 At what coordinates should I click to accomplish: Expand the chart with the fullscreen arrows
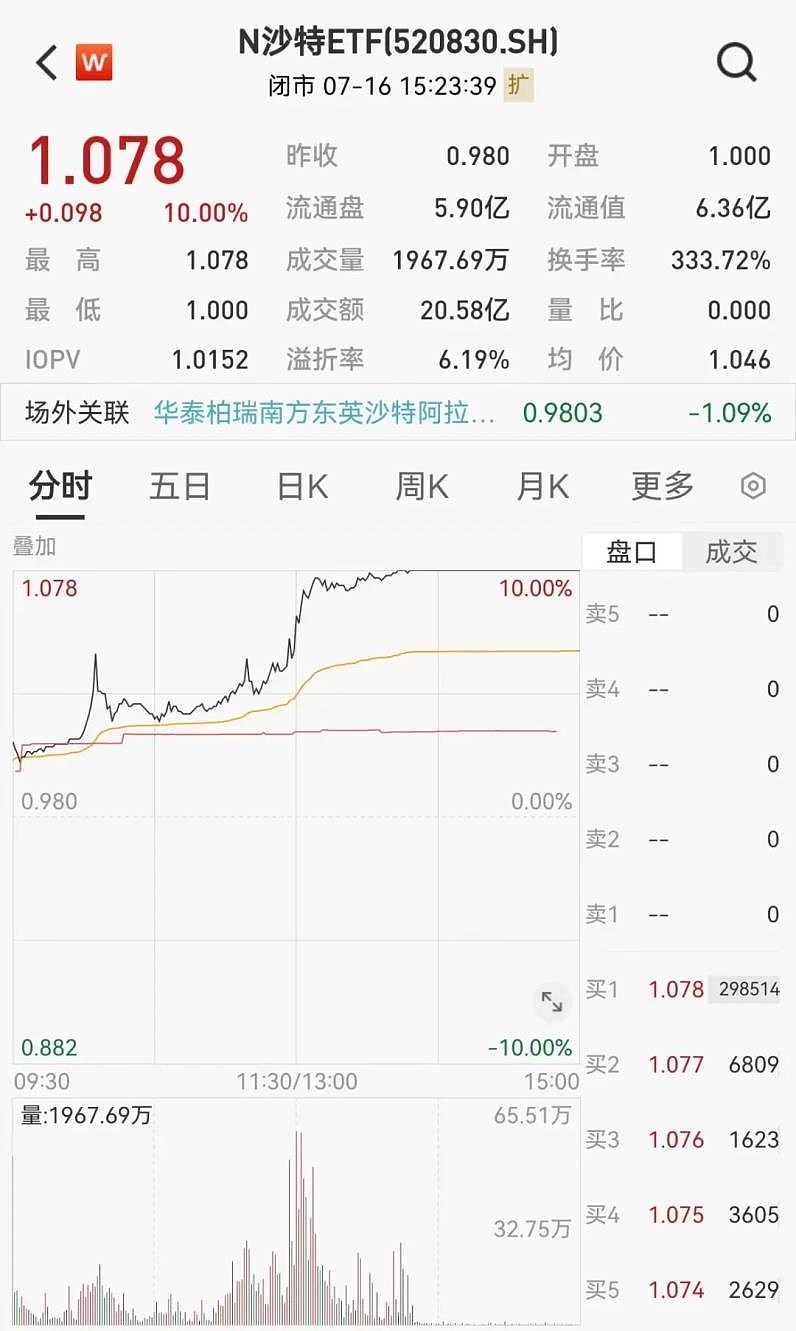[551, 1000]
